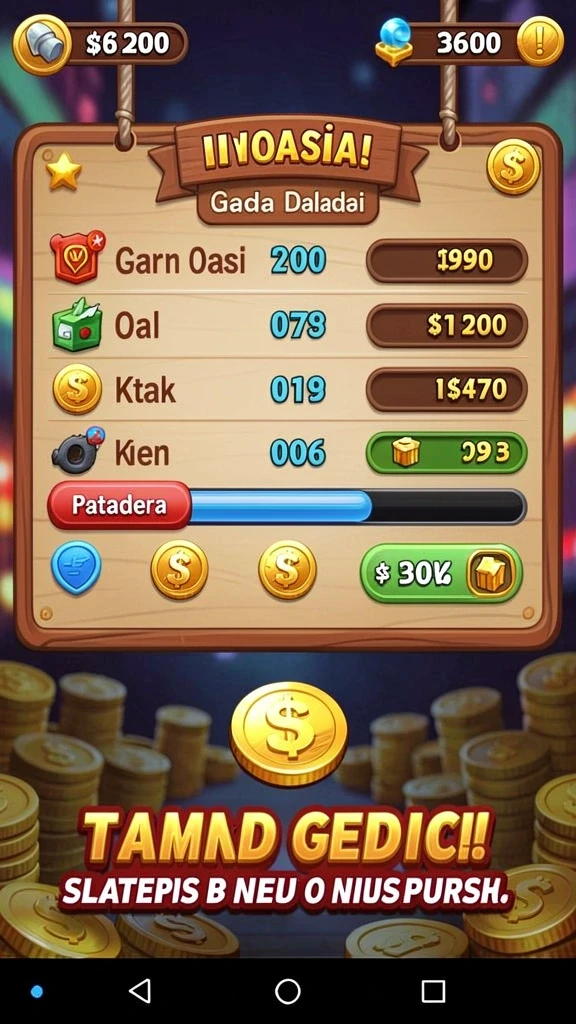This screenshot has height=1024, width=576.
Task: Go to the home screen
Action: [288, 991]
